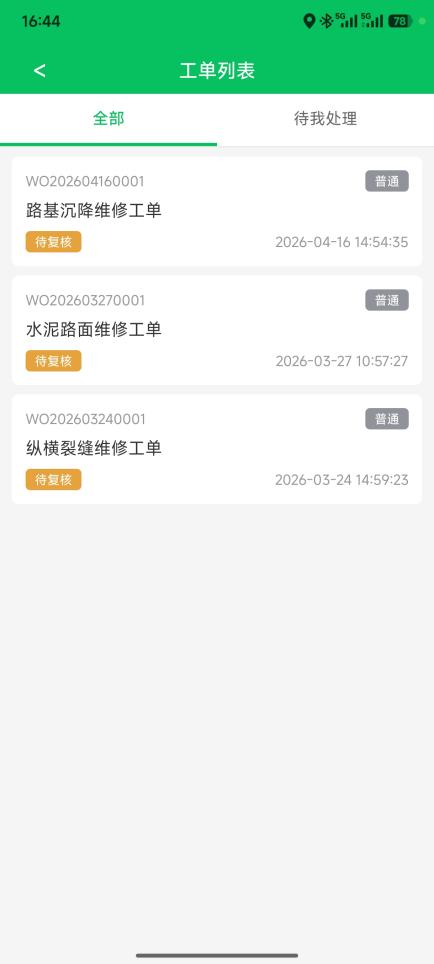Switch to the 待我处理 tab

(325, 119)
